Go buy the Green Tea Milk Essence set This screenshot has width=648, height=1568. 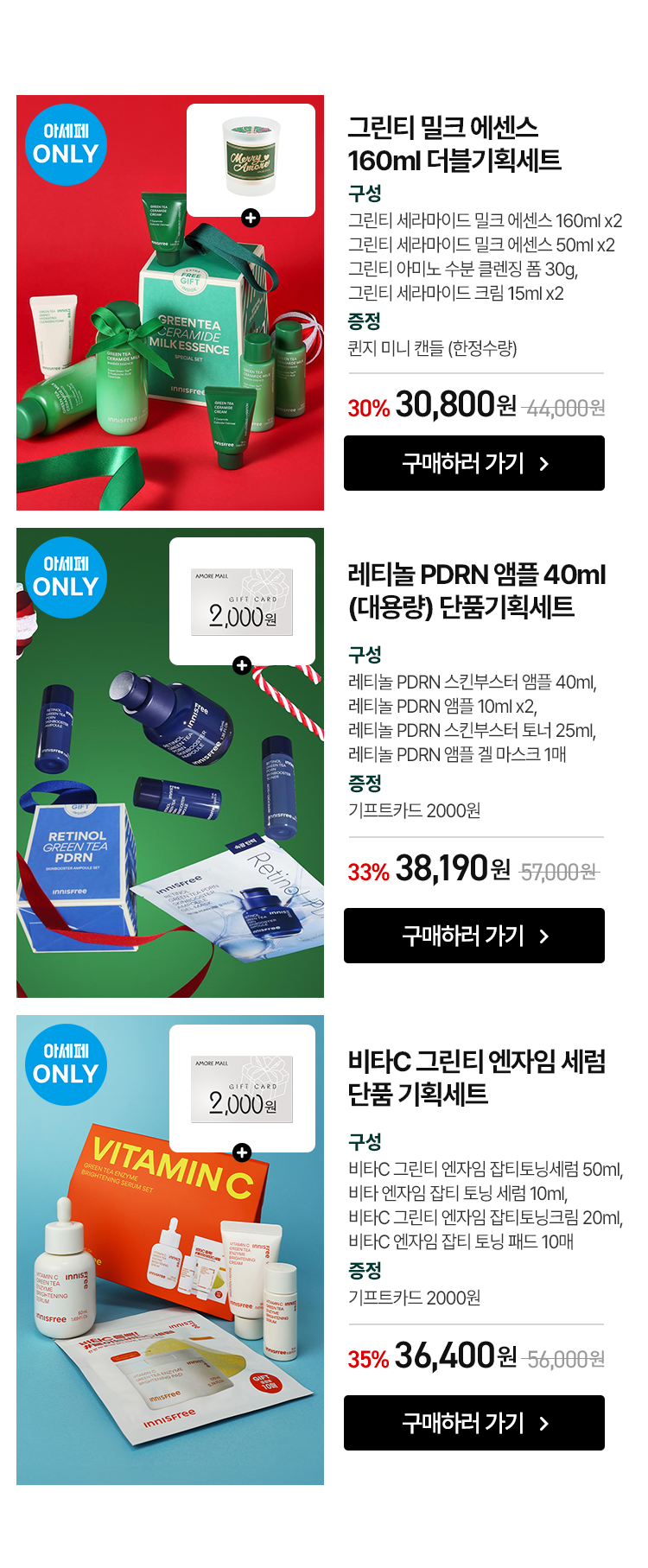pyautogui.click(x=473, y=463)
